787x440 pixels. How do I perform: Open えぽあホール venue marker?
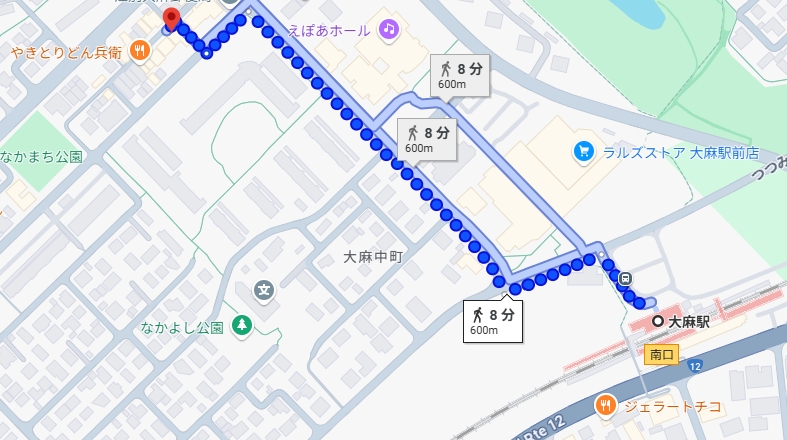[389, 30]
